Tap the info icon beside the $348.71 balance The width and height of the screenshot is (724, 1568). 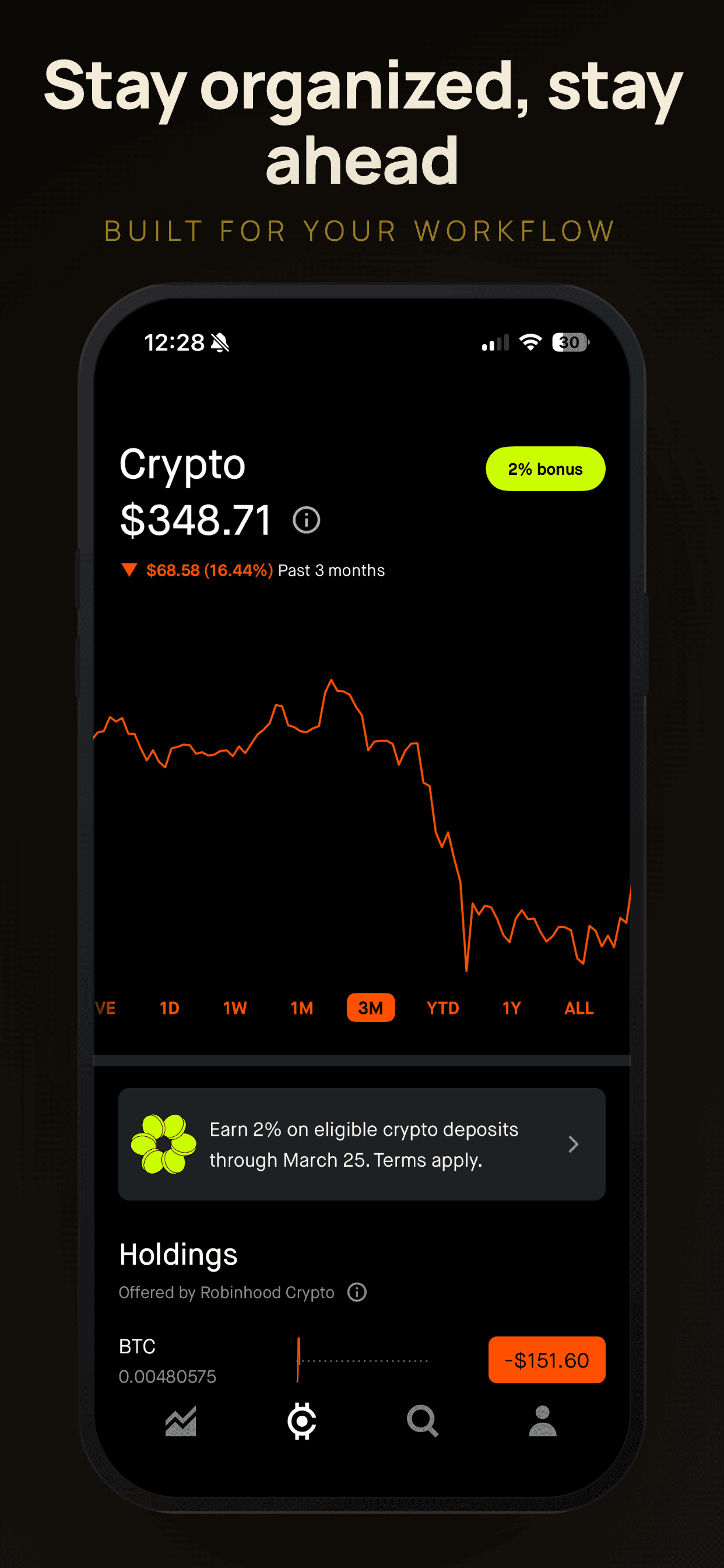(306, 520)
